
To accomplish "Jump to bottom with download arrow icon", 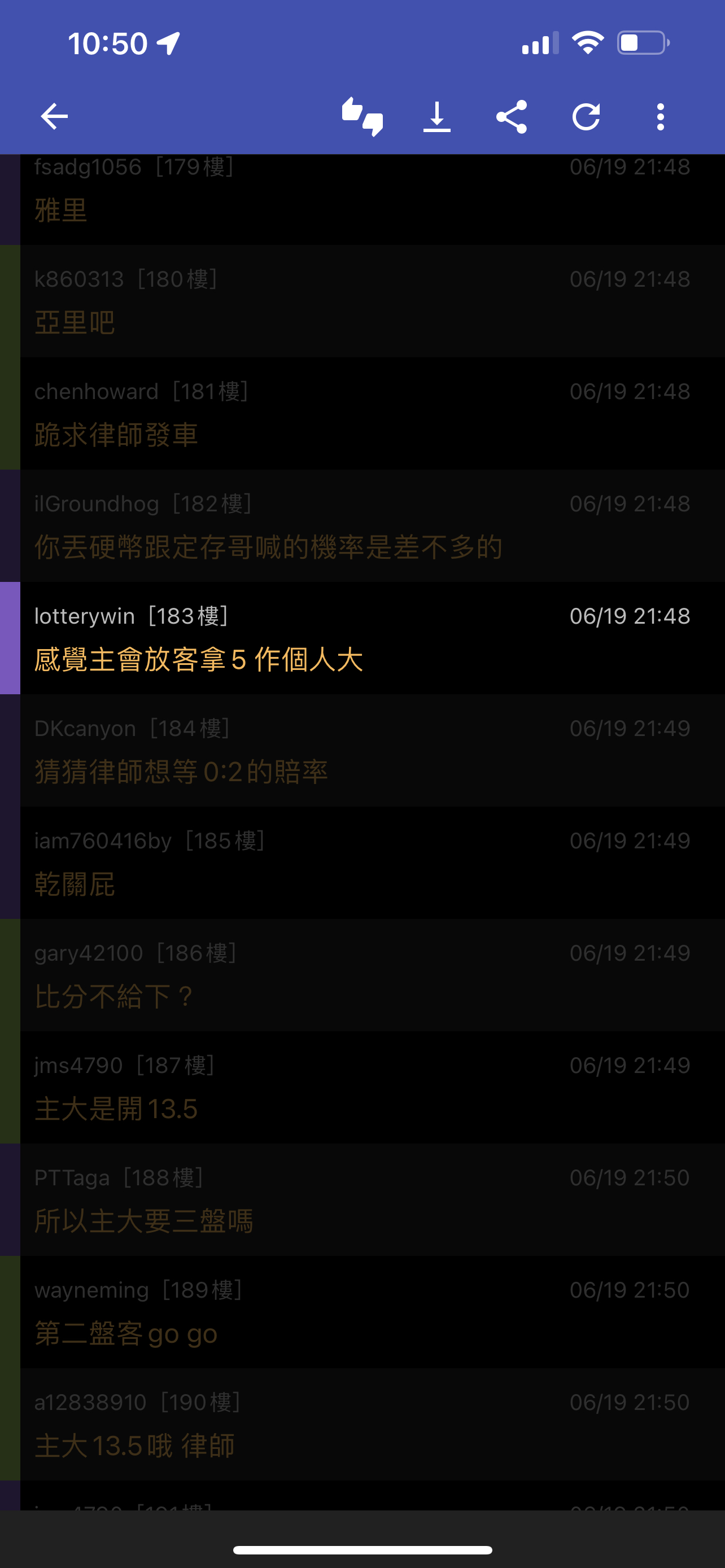I will [437, 116].
